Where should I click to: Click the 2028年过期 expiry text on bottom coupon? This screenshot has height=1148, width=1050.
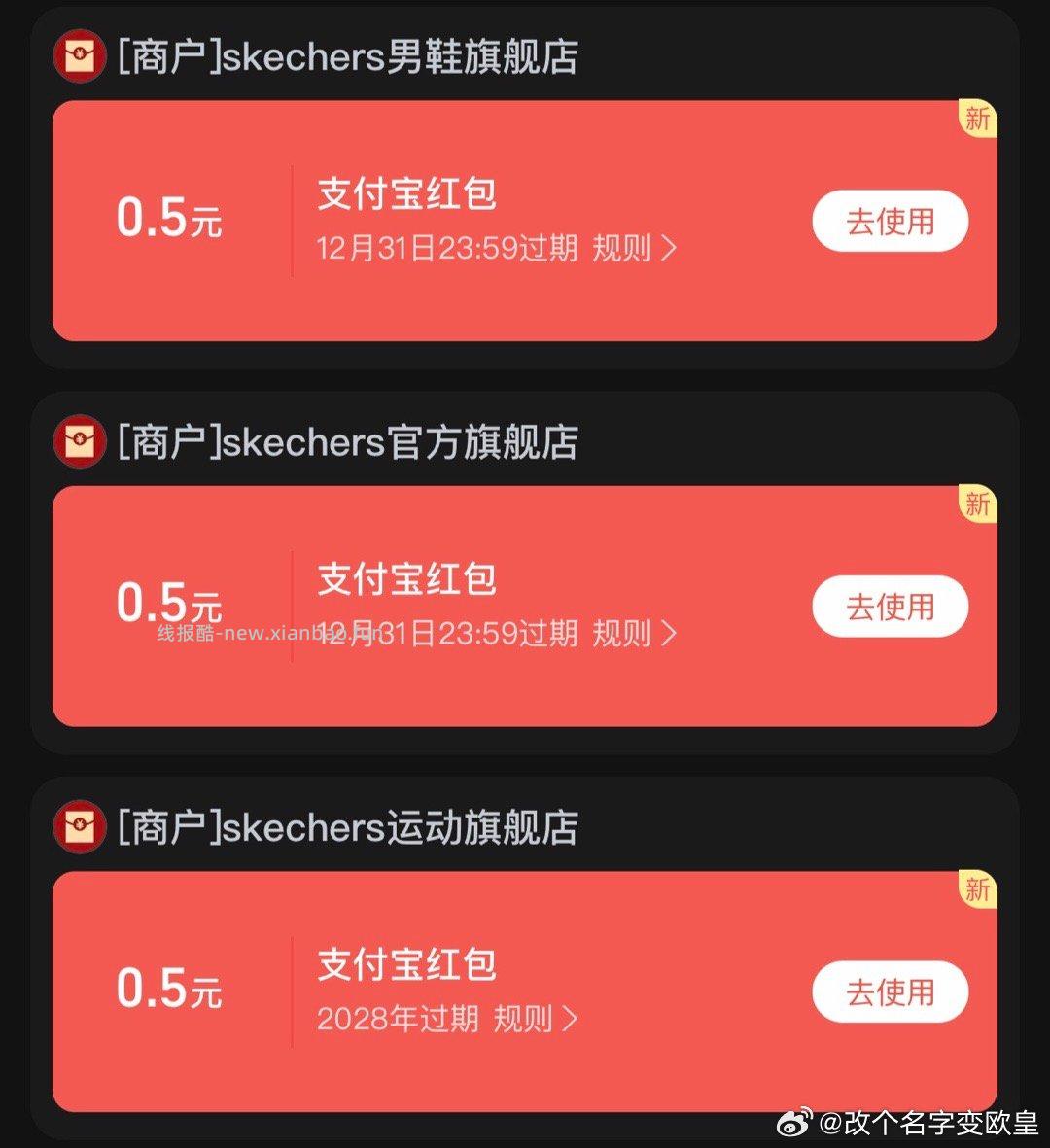click(x=399, y=1021)
